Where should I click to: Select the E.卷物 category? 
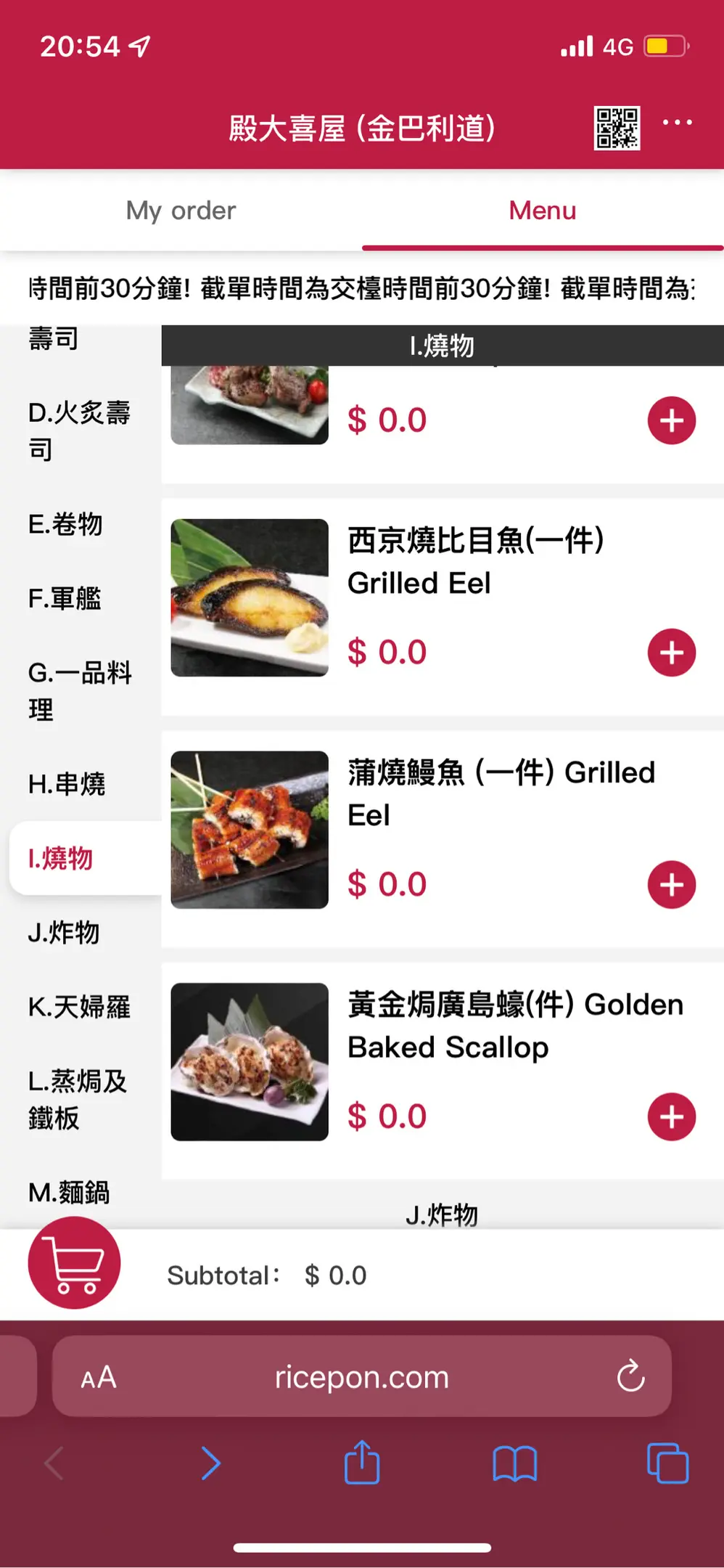click(x=65, y=524)
